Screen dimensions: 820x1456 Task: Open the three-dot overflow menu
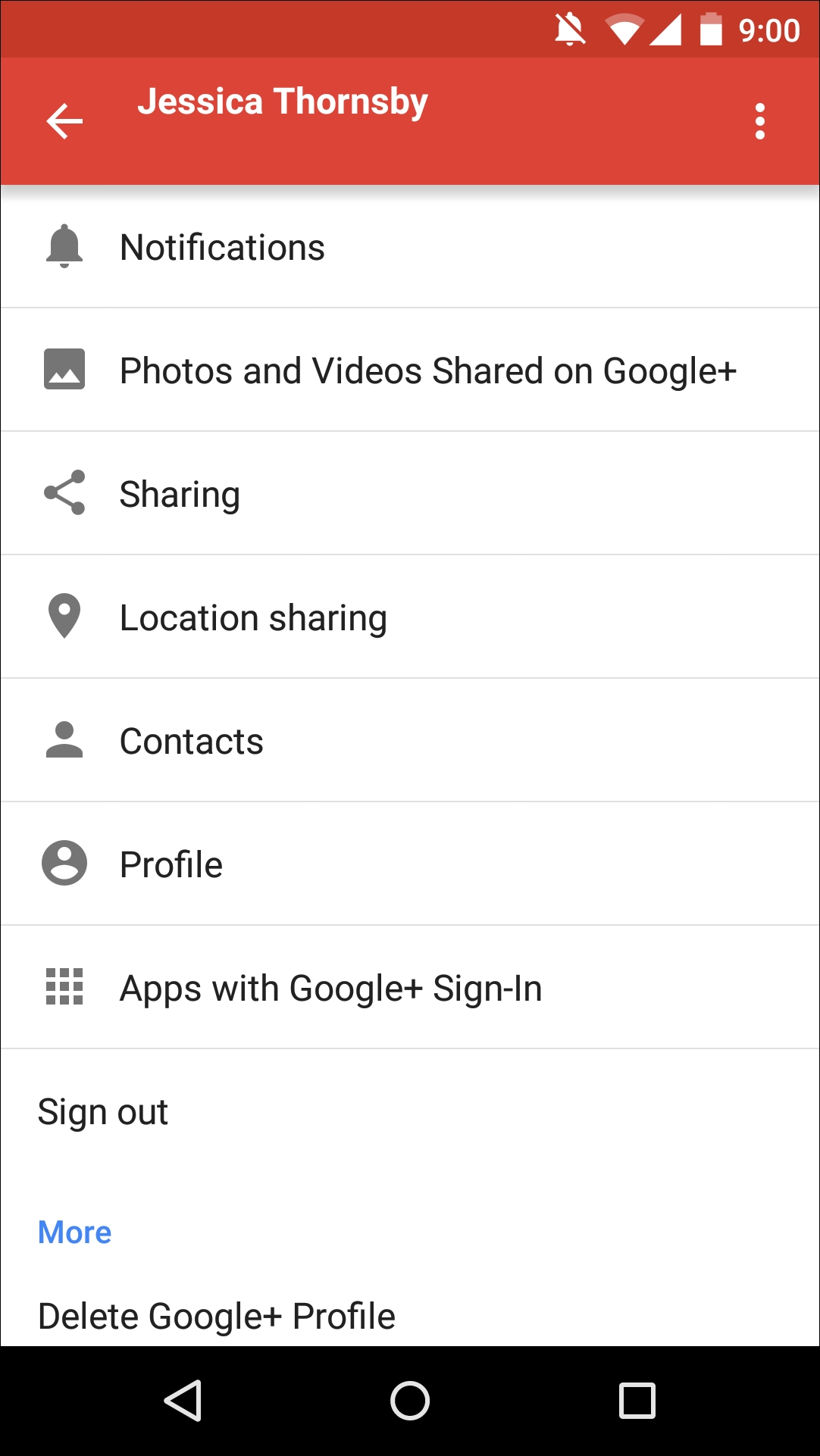(760, 121)
